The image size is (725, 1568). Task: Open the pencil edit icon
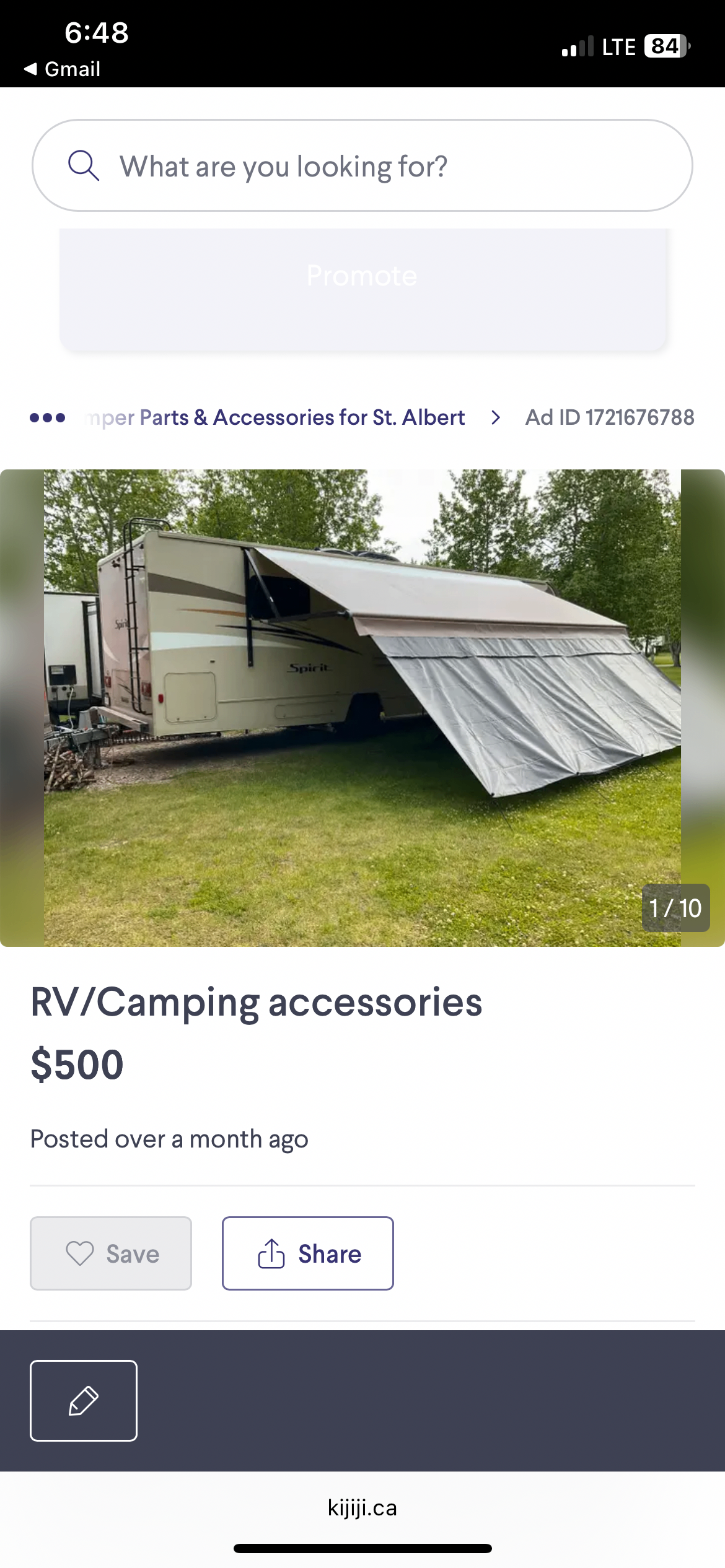(x=83, y=1401)
